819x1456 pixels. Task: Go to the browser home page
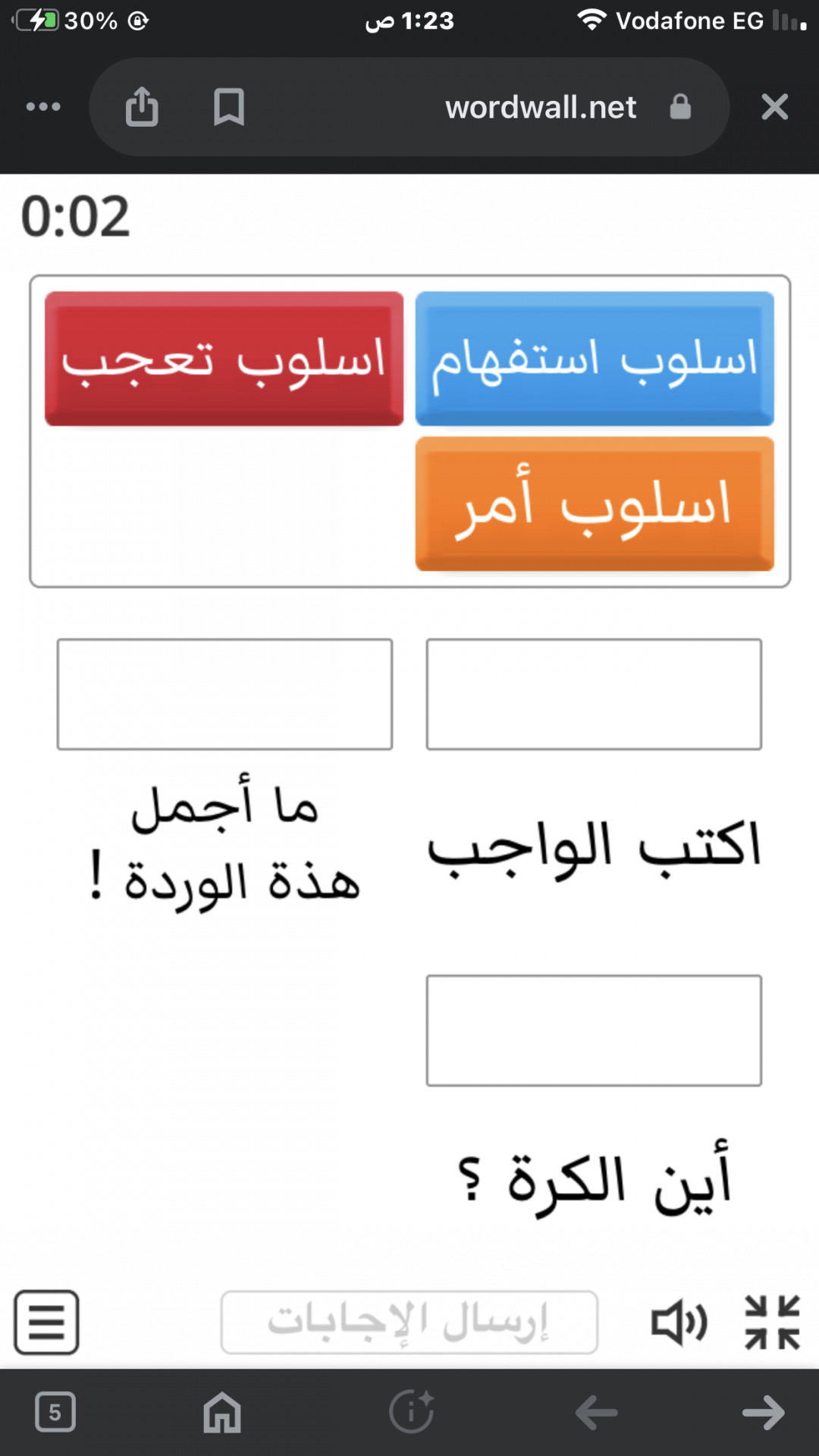point(222,1413)
